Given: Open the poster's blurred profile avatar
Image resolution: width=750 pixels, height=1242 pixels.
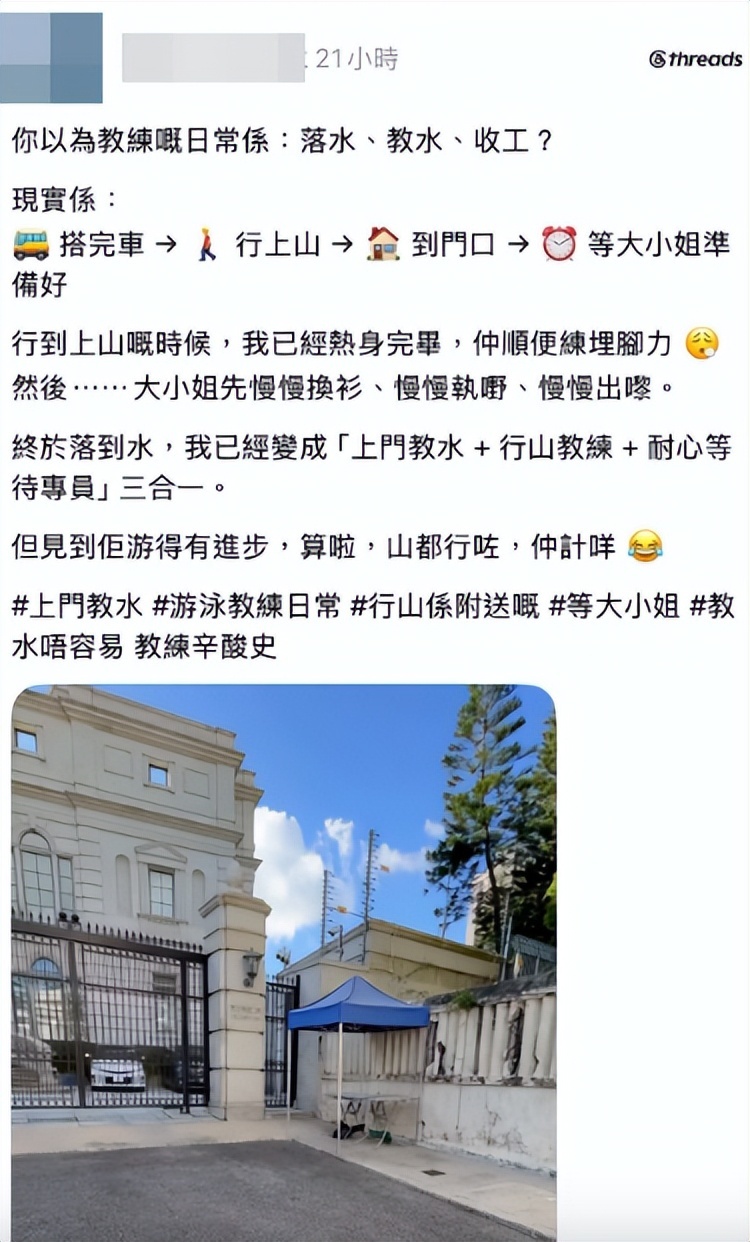Looking at the screenshot, I should pyautogui.click(x=51, y=58).
